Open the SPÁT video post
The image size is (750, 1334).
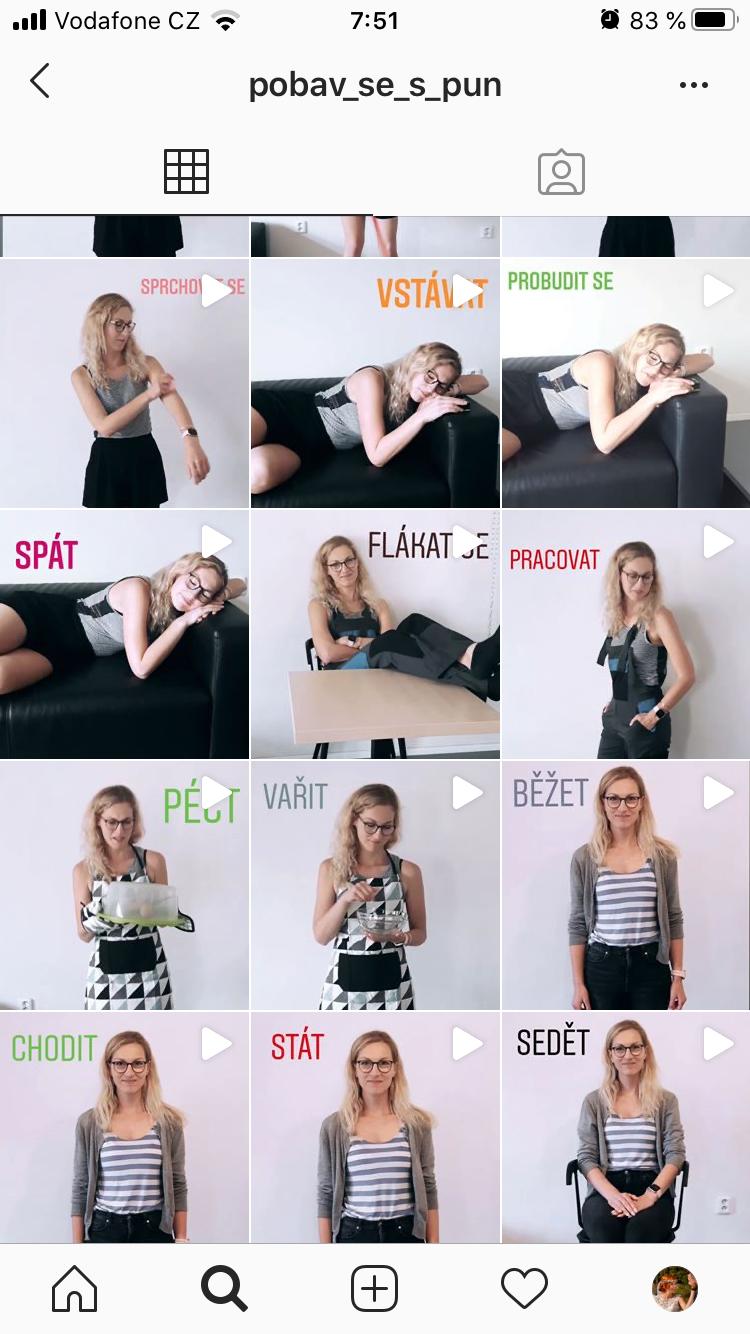tap(124, 634)
